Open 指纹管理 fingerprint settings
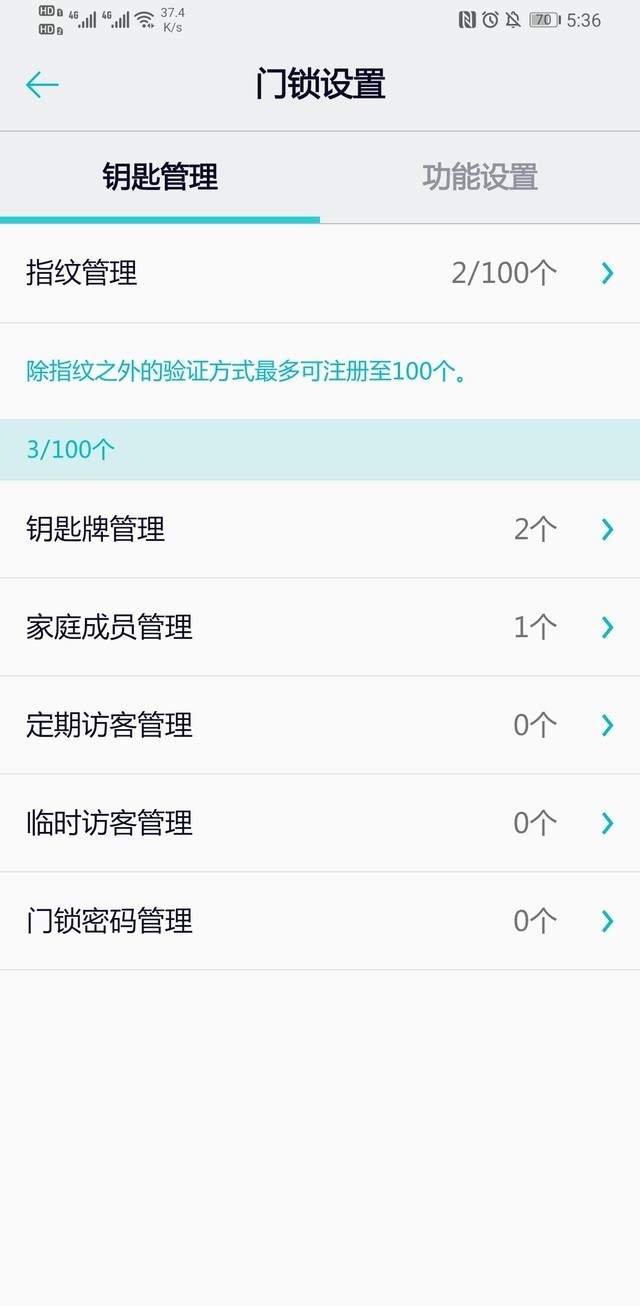This screenshot has height=1306, width=640. pyautogui.click(x=320, y=273)
